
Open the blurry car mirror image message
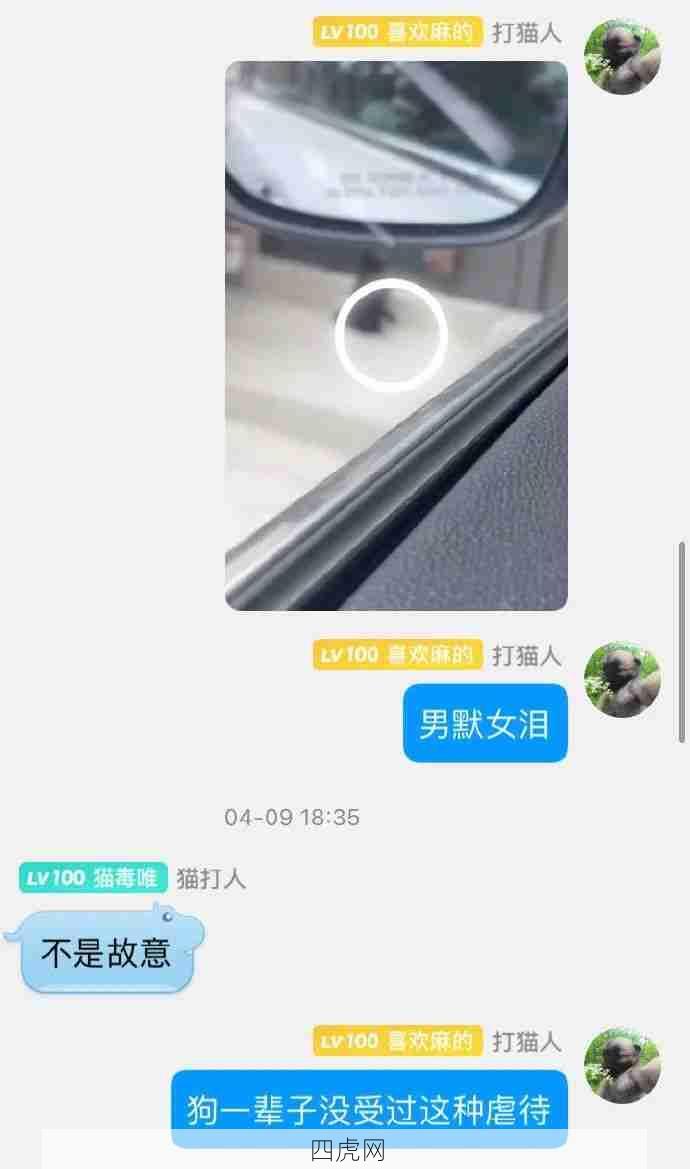[x=396, y=335]
